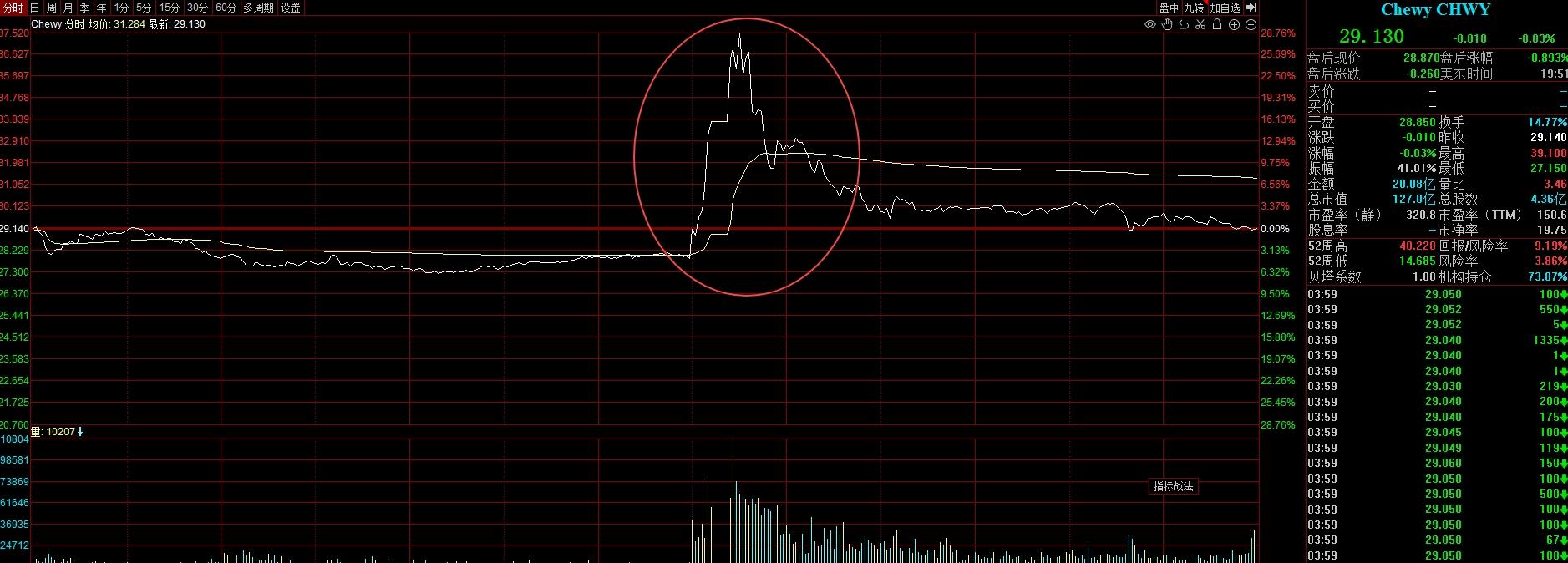Select the 周 weekly period tab
This screenshot has width=1568, height=563.
[51, 8]
